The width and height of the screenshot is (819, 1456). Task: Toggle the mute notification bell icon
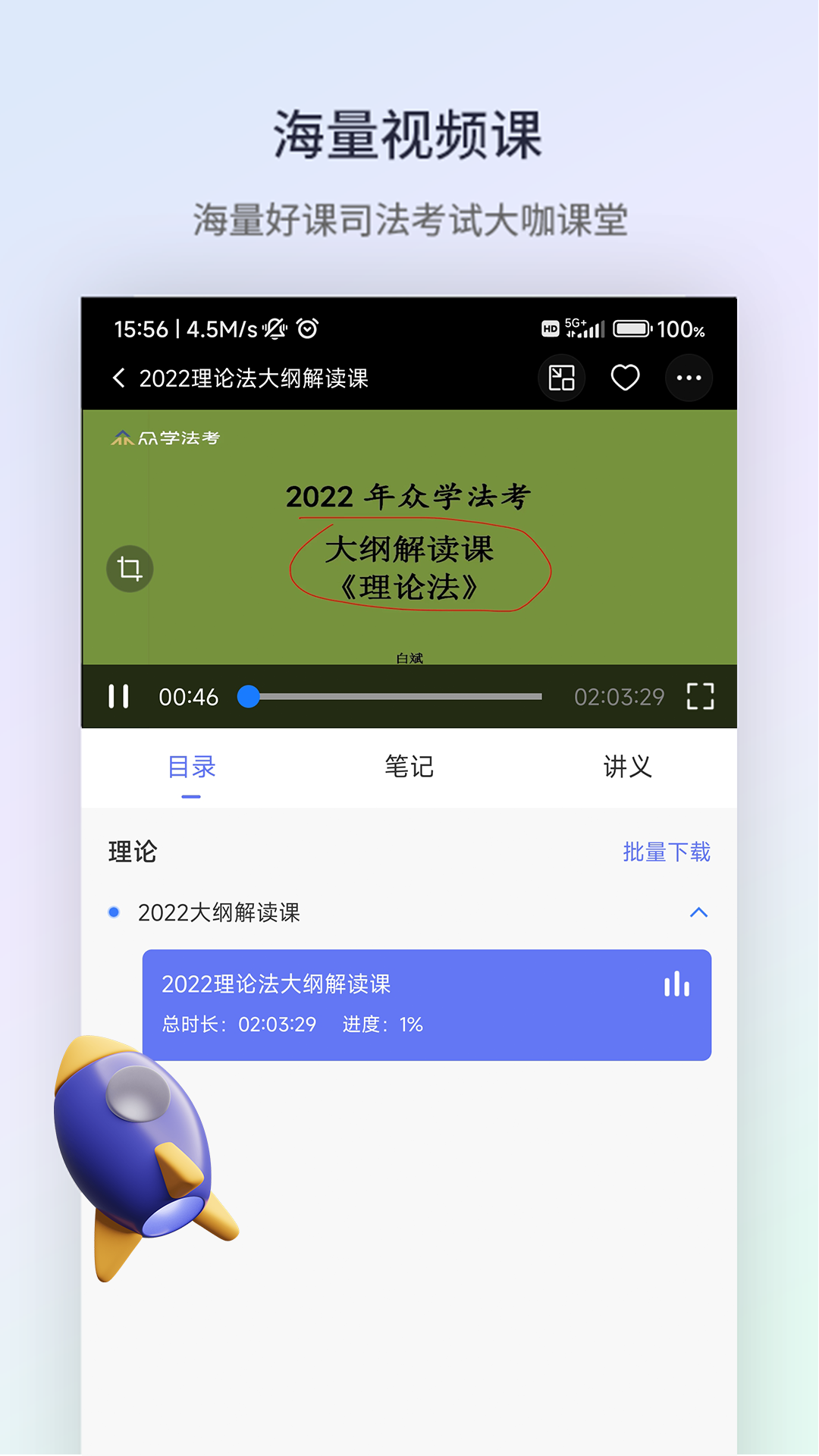pos(275,329)
